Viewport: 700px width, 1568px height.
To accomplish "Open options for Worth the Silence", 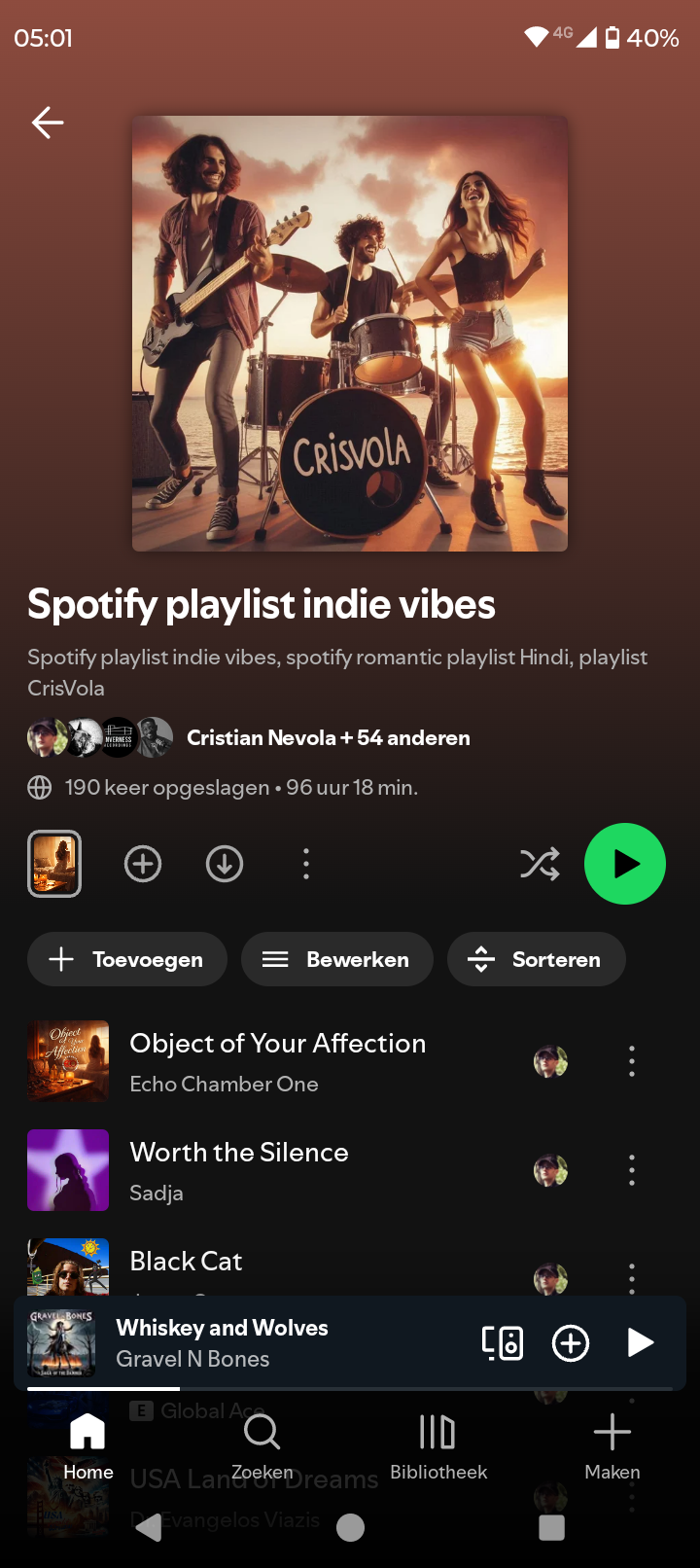I will (632, 1170).
